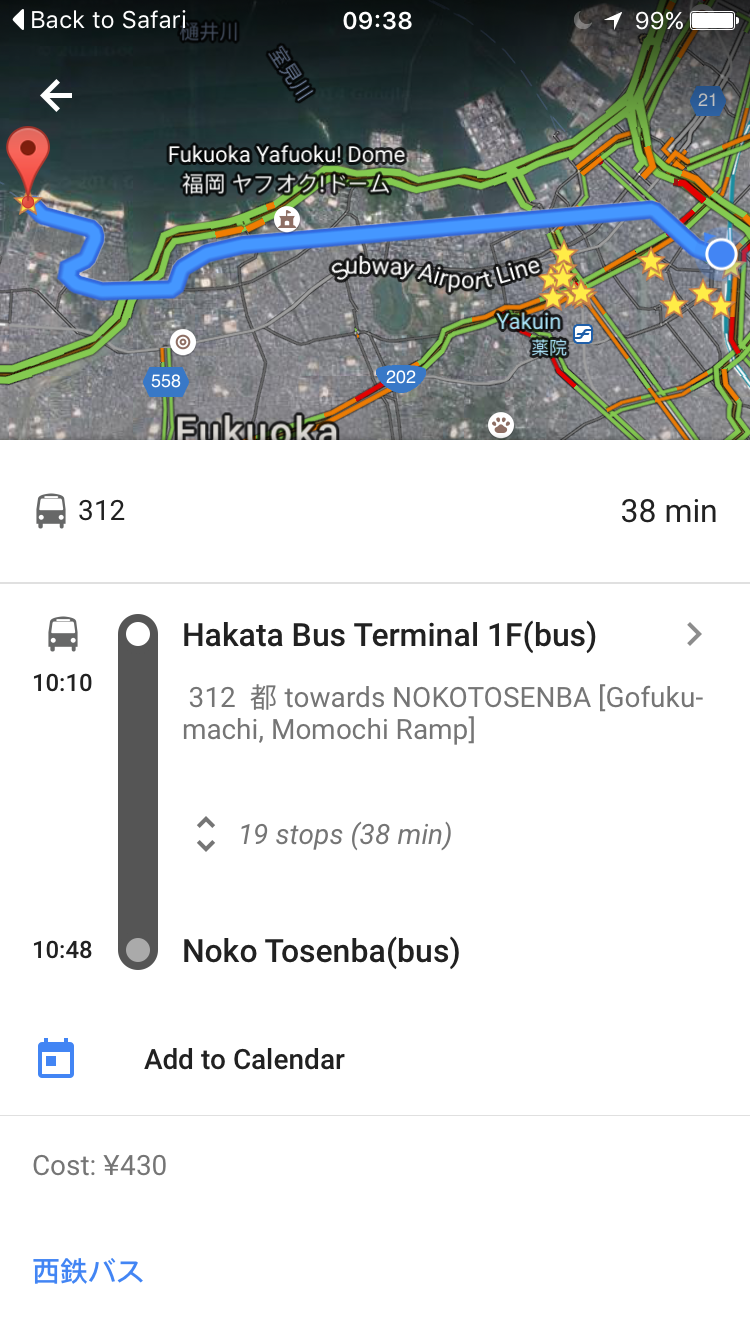This screenshot has width=750, height=1334.
Task: Return to Safari via Back to Safari
Action: point(98,20)
